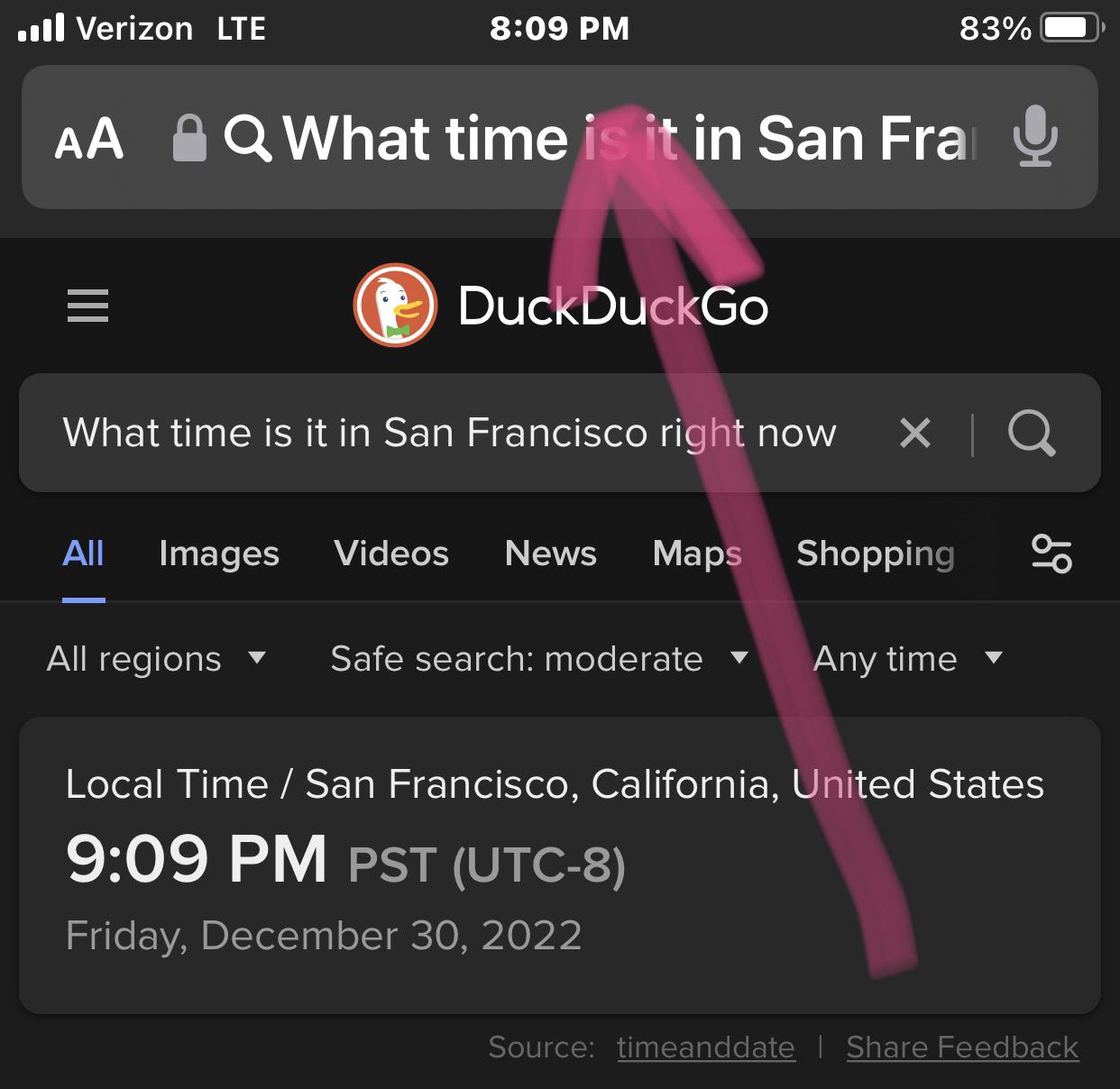The image size is (1120, 1089).
Task: Switch to the Shopping tab
Action: coord(875,554)
